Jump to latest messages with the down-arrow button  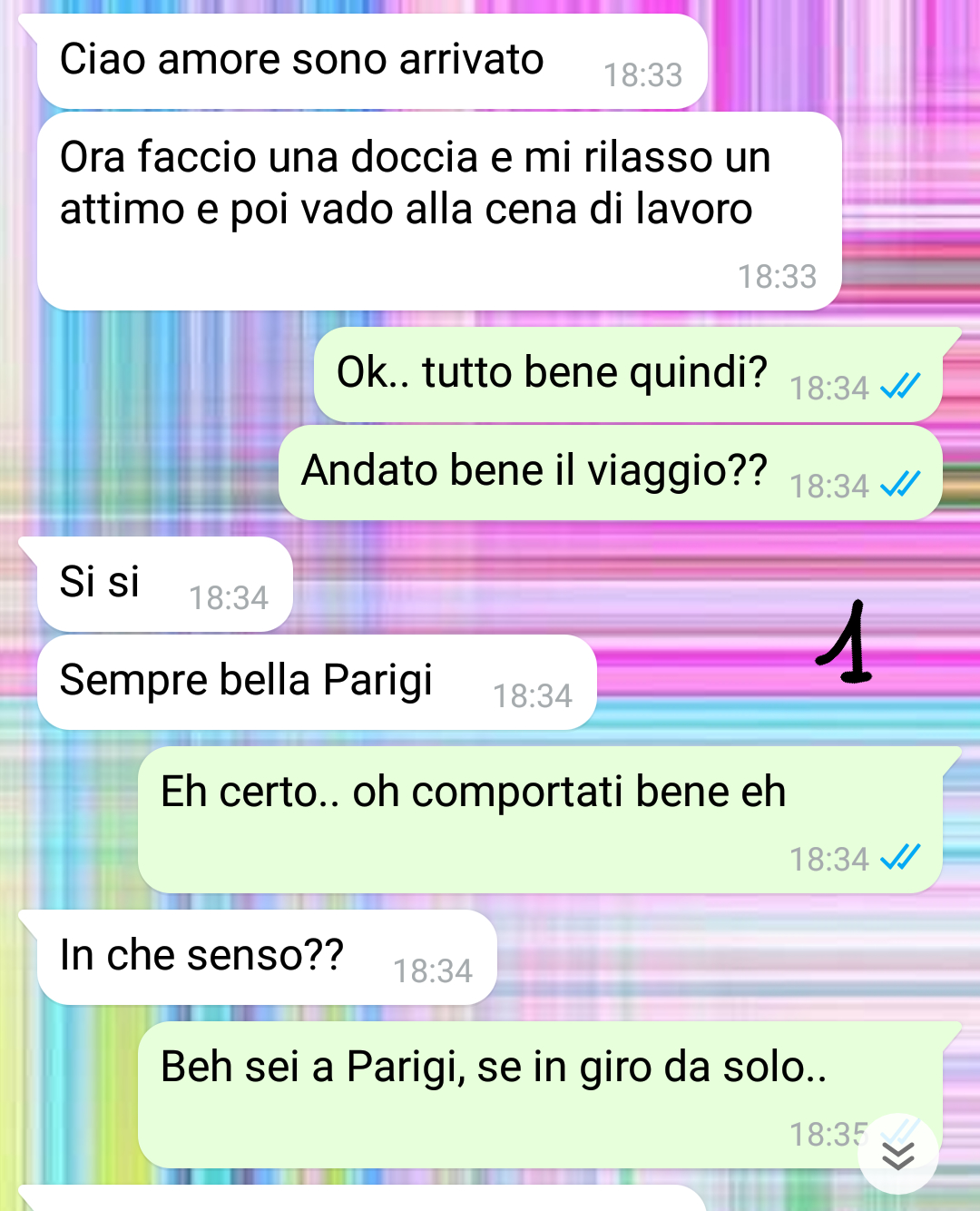pyautogui.click(x=897, y=1155)
